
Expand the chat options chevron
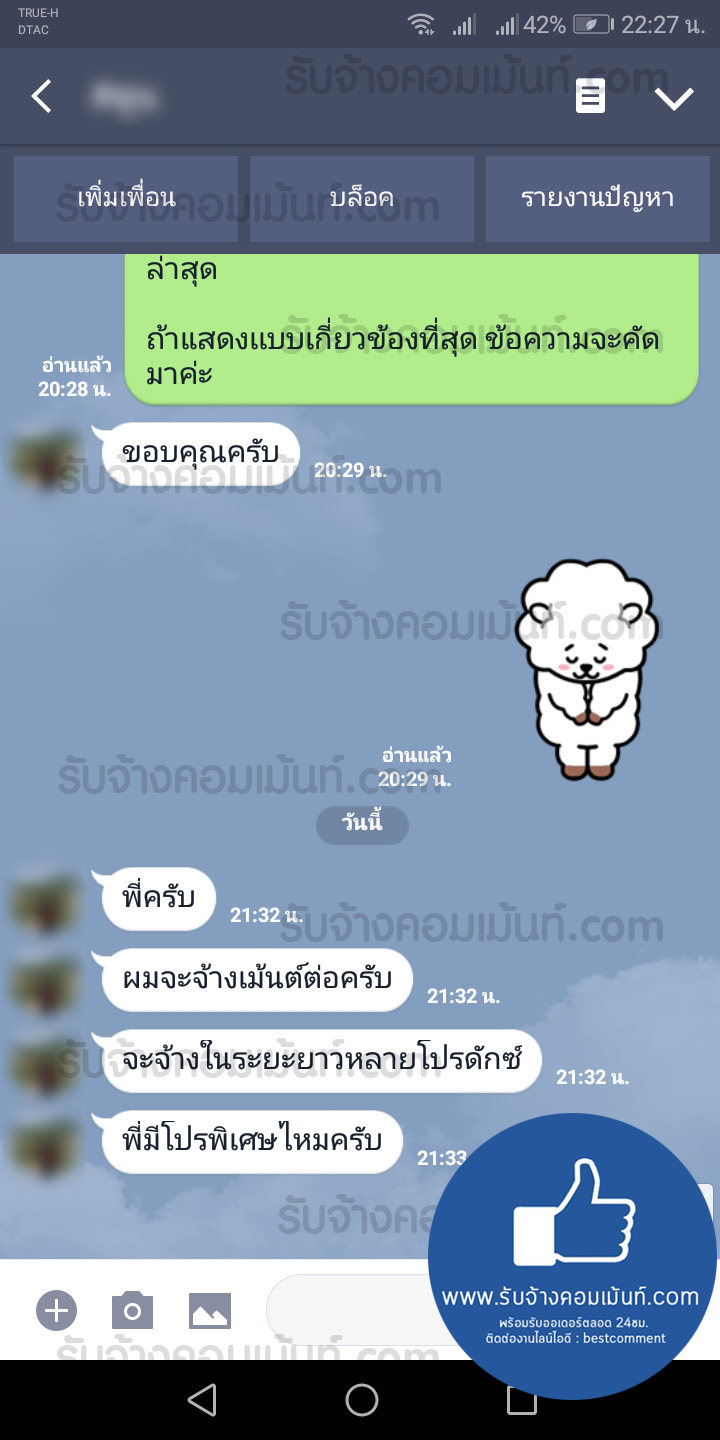(674, 98)
